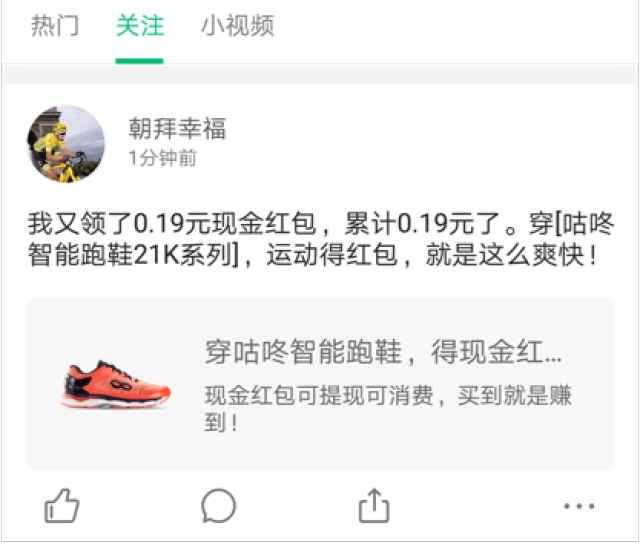Tap the username 朝拜幸福
640x546 pixels.
(177, 128)
